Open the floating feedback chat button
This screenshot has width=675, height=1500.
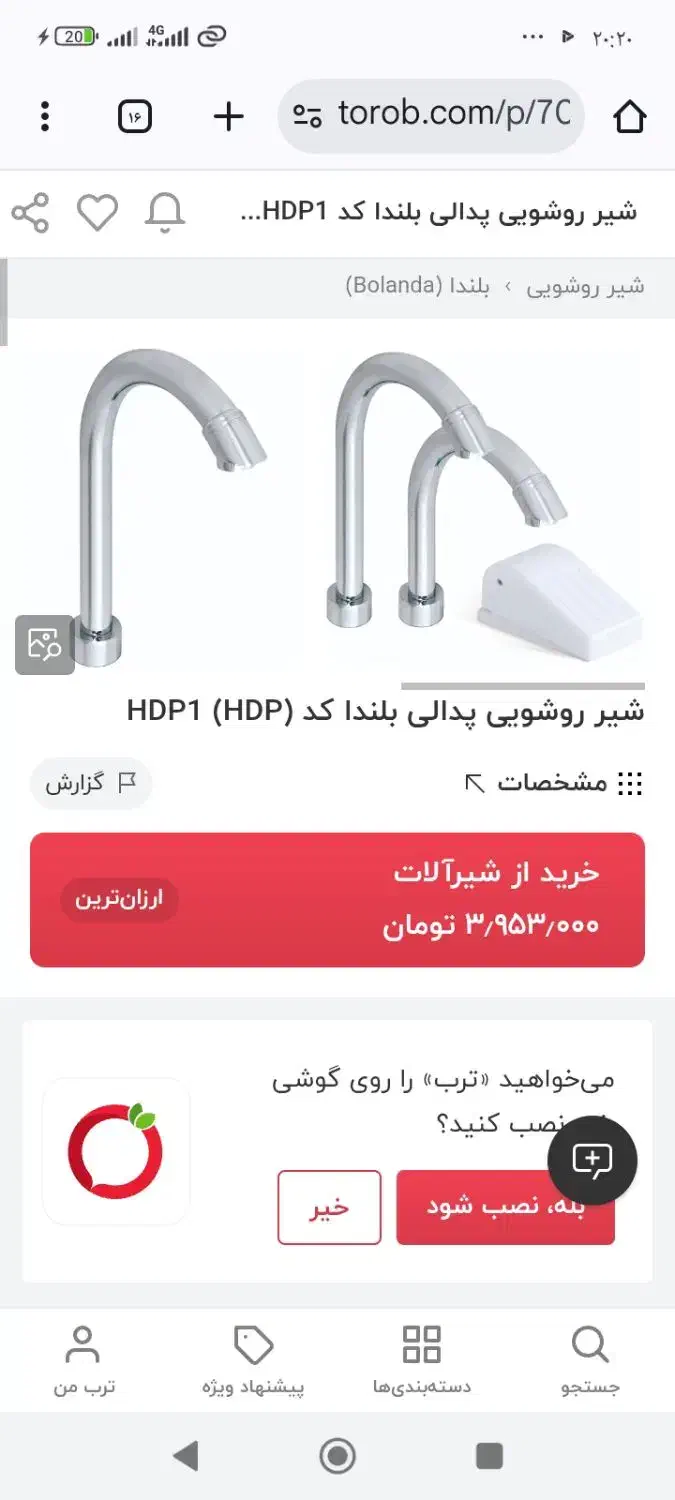pos(592,1160)
